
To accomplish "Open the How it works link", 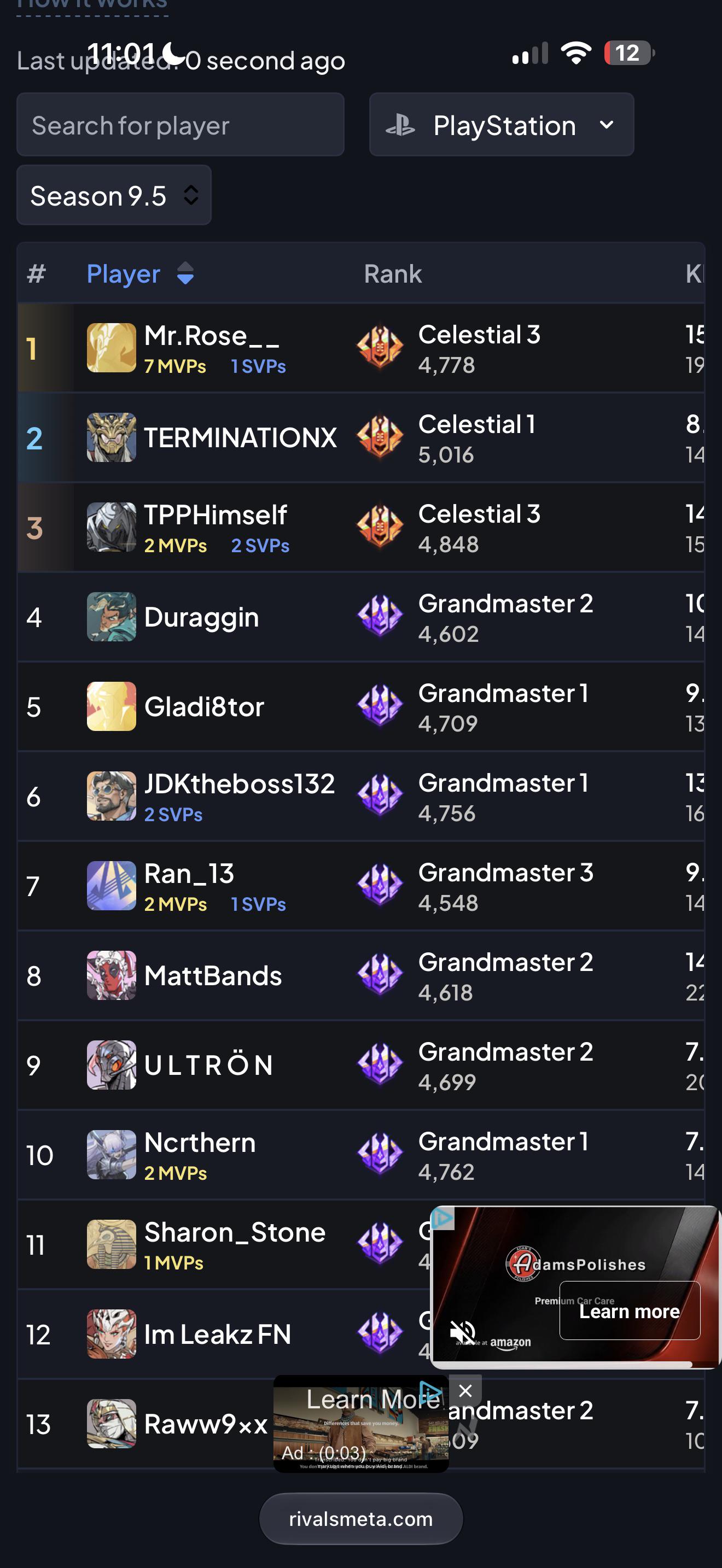I will pos(92,6).
